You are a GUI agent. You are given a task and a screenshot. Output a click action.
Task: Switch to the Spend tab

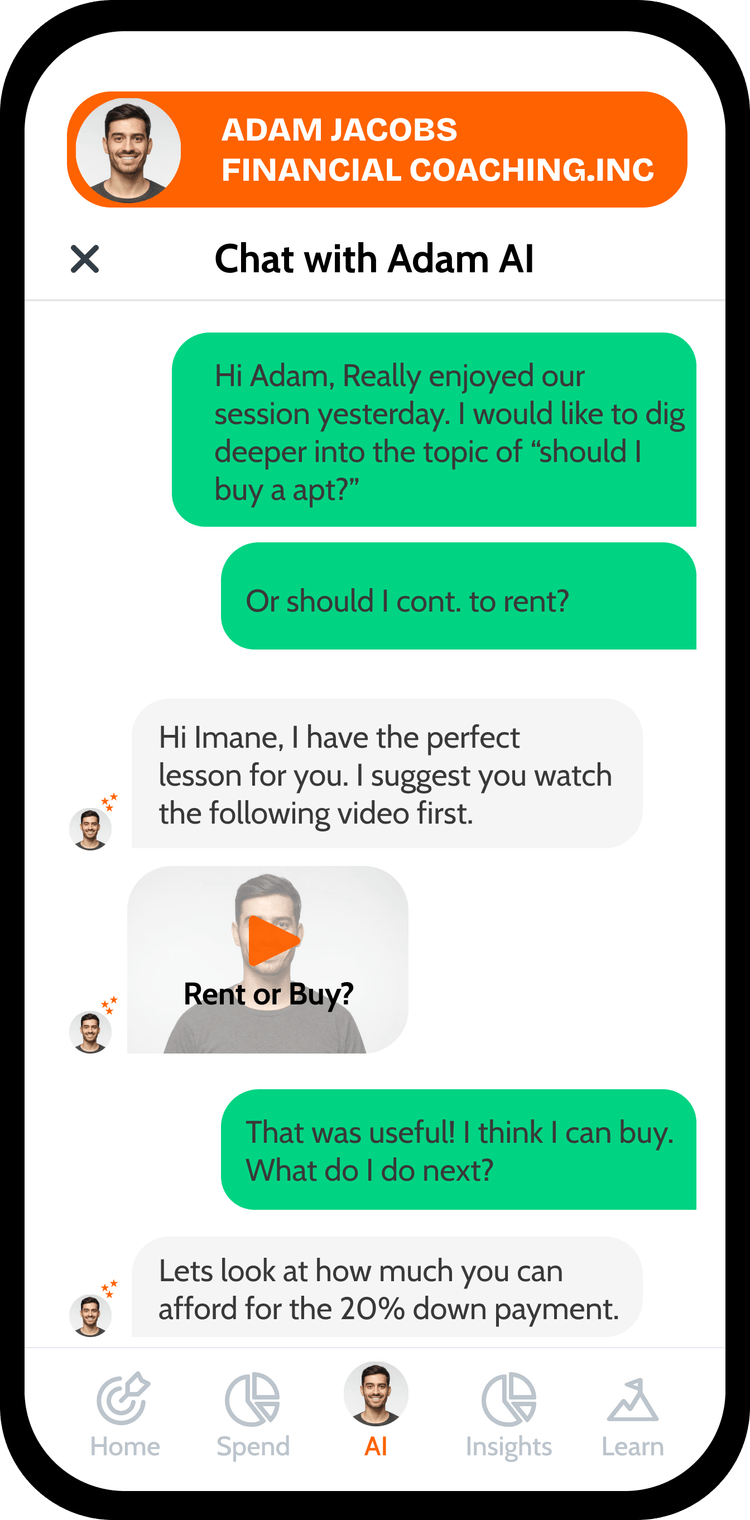point(252,1415)
